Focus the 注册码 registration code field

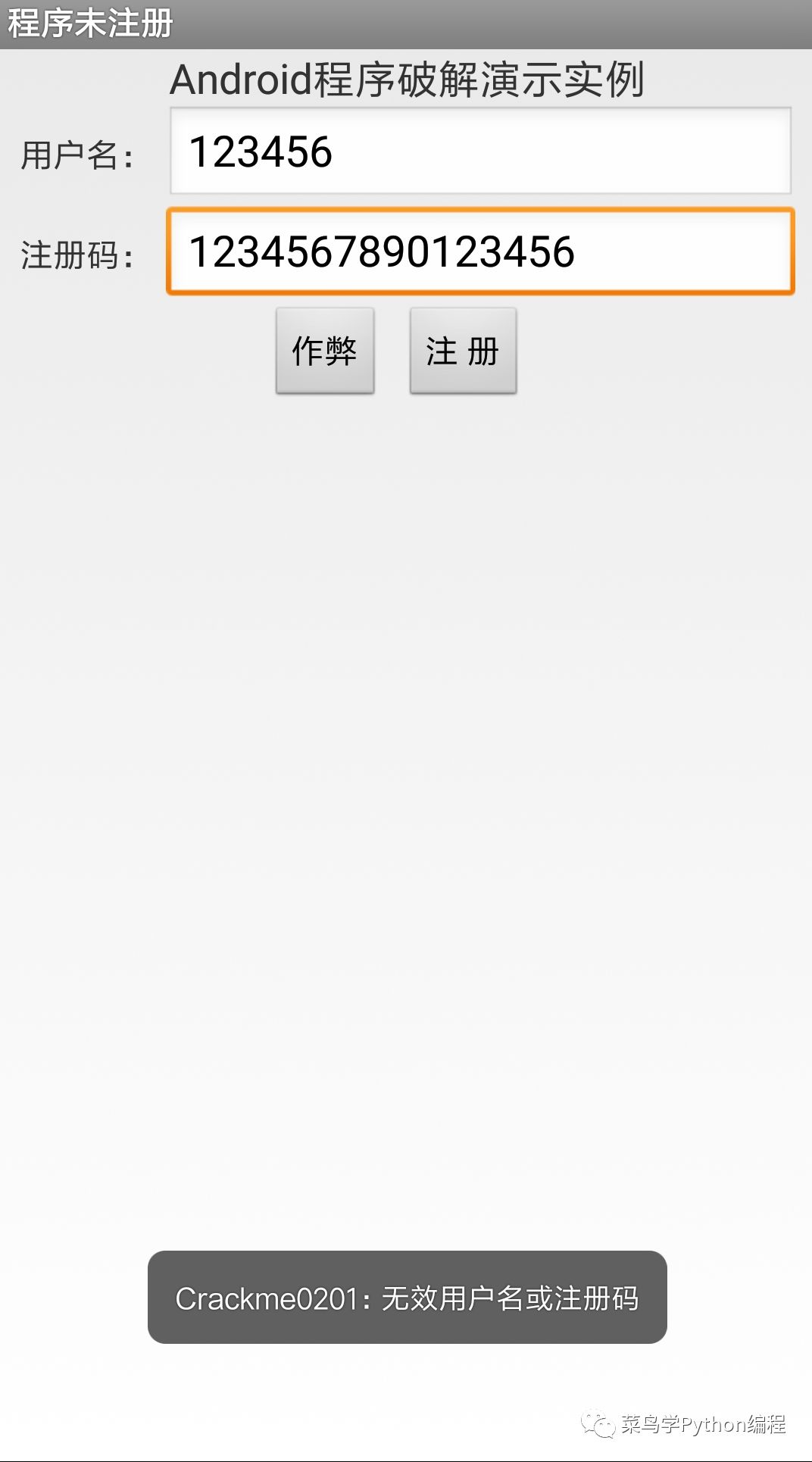click(480, 251)
